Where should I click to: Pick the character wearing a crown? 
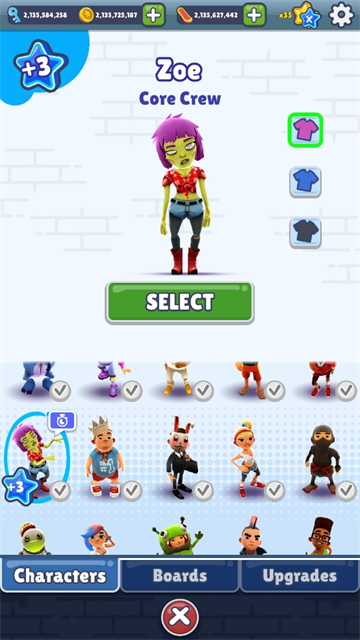pyautogui.click(x=104, y=456)
